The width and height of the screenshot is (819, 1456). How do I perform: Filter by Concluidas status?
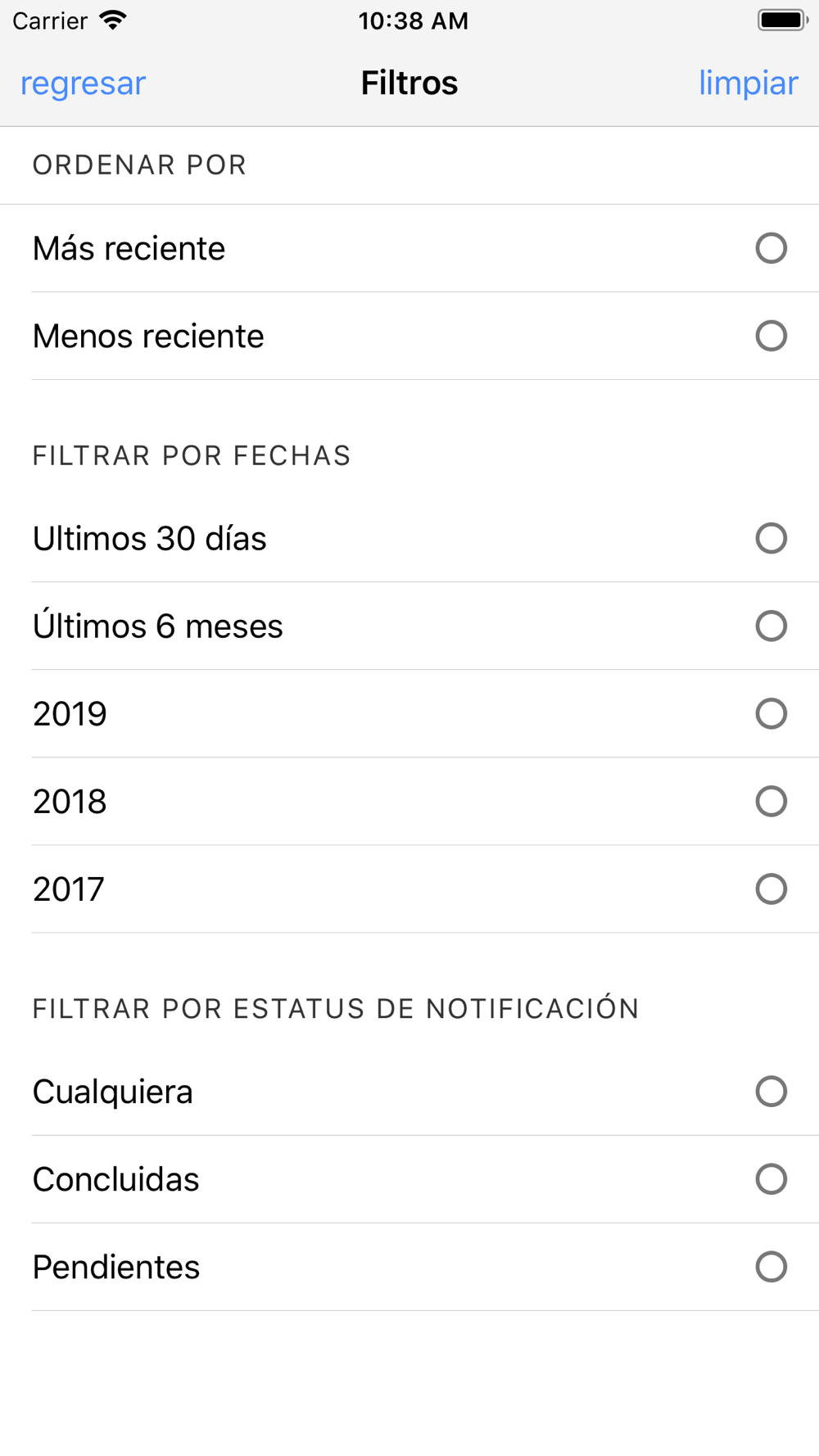point(409,1179)
